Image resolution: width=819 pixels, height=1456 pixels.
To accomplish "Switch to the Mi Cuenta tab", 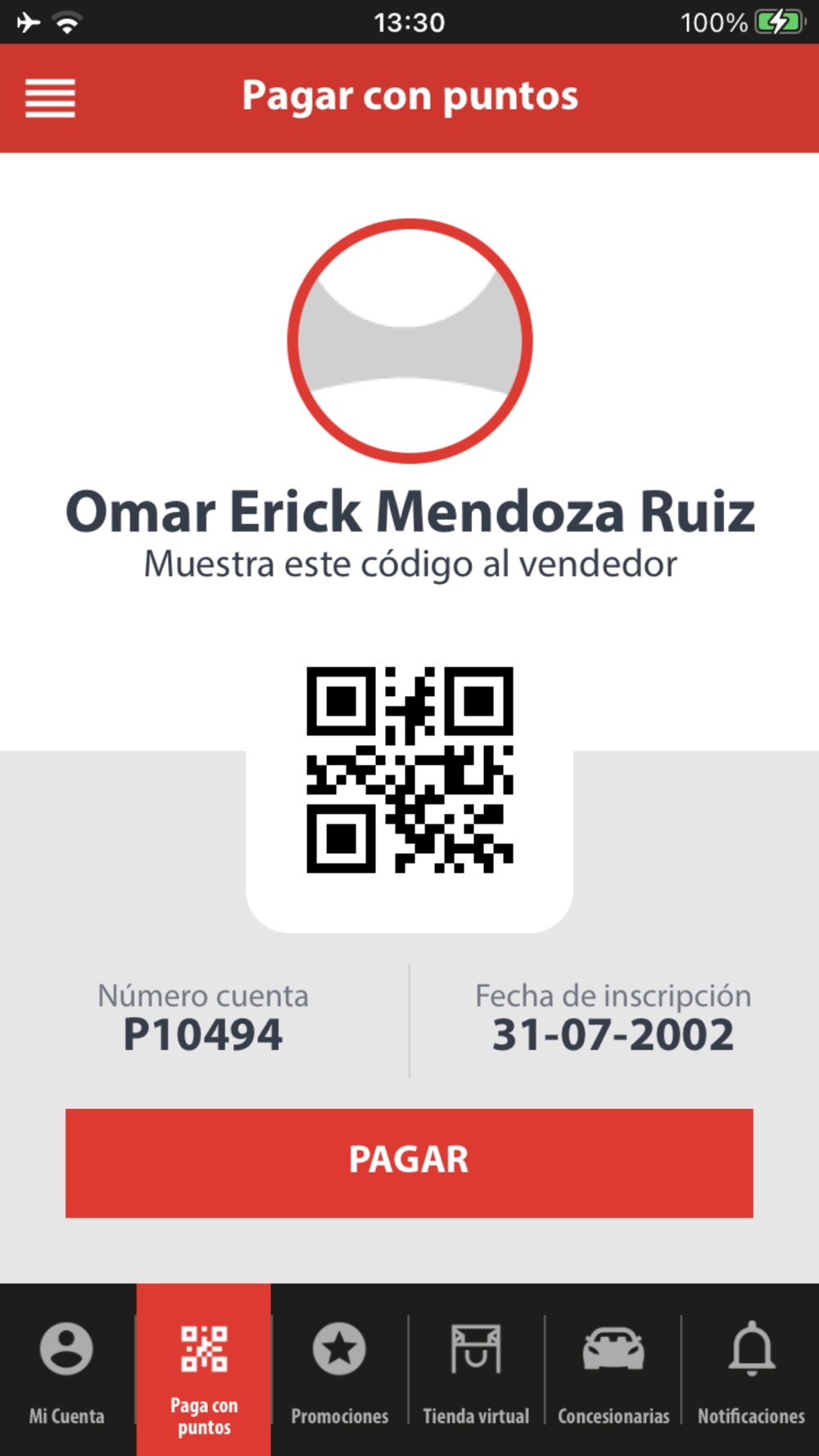I will pos(67,1370).
